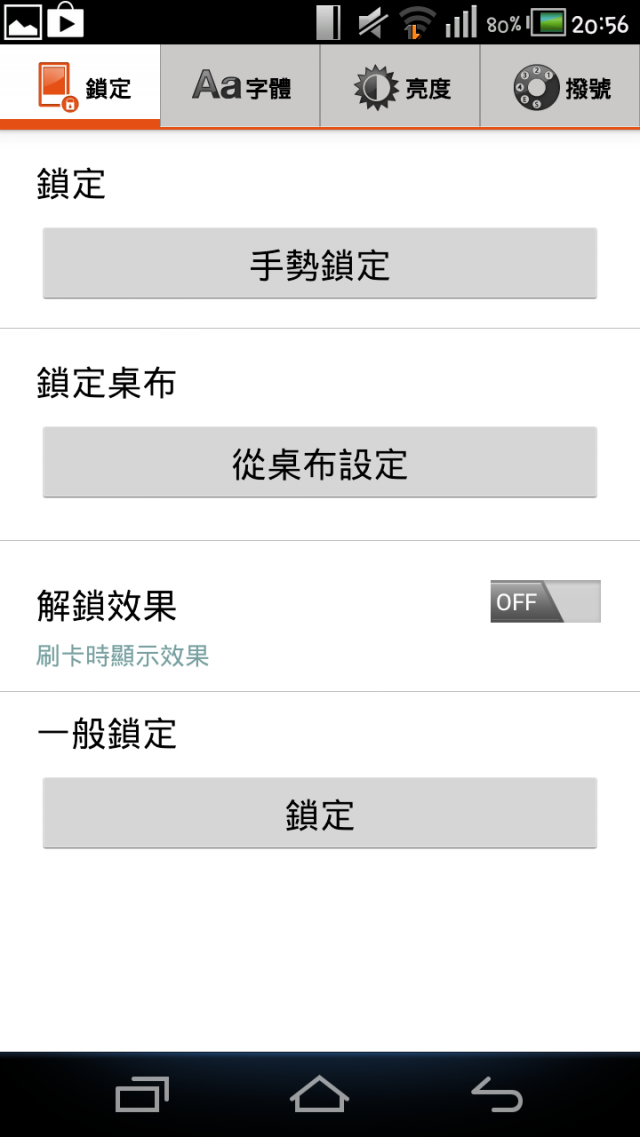The height and width of the screenshot is (1138, 640).
Task: Switch to the 字體 tab
Action: click(240, 86)
